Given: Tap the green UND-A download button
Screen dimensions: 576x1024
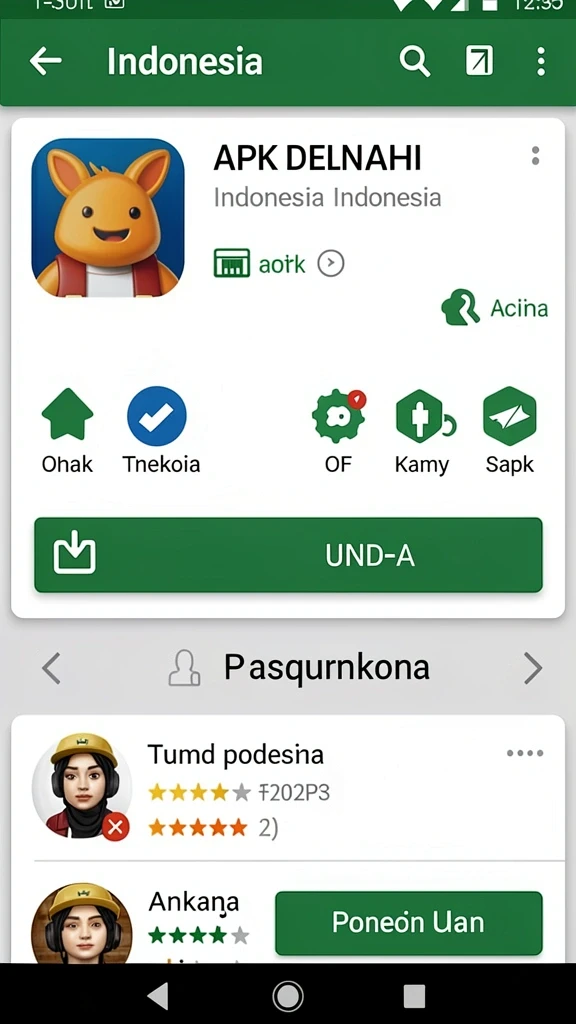Looking at the screenshot, I should [x=288, y=555].
